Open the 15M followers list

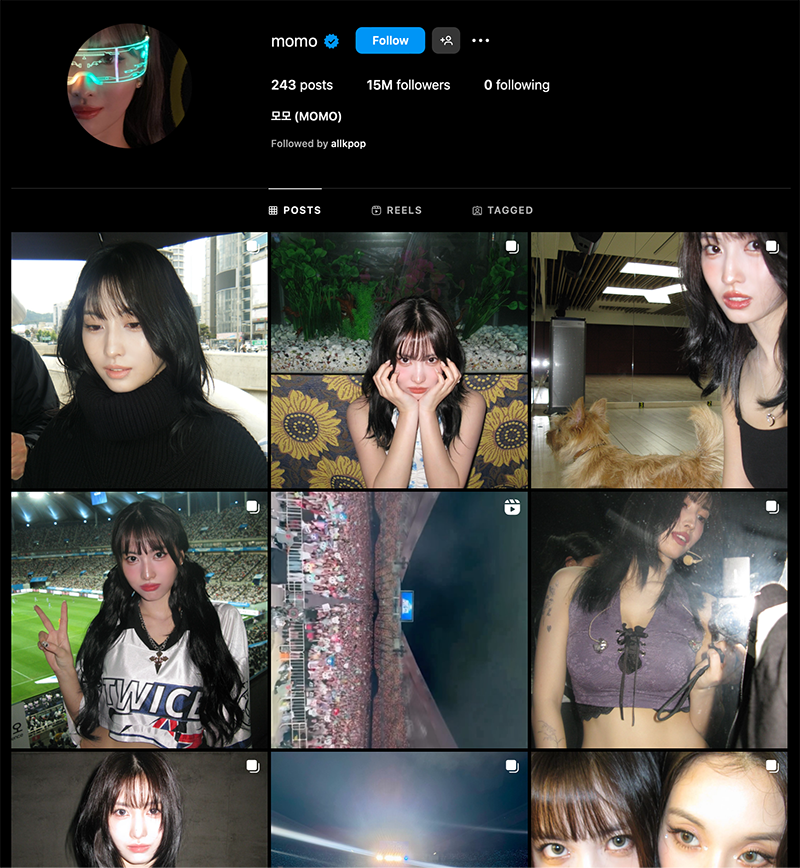(408, 85)
